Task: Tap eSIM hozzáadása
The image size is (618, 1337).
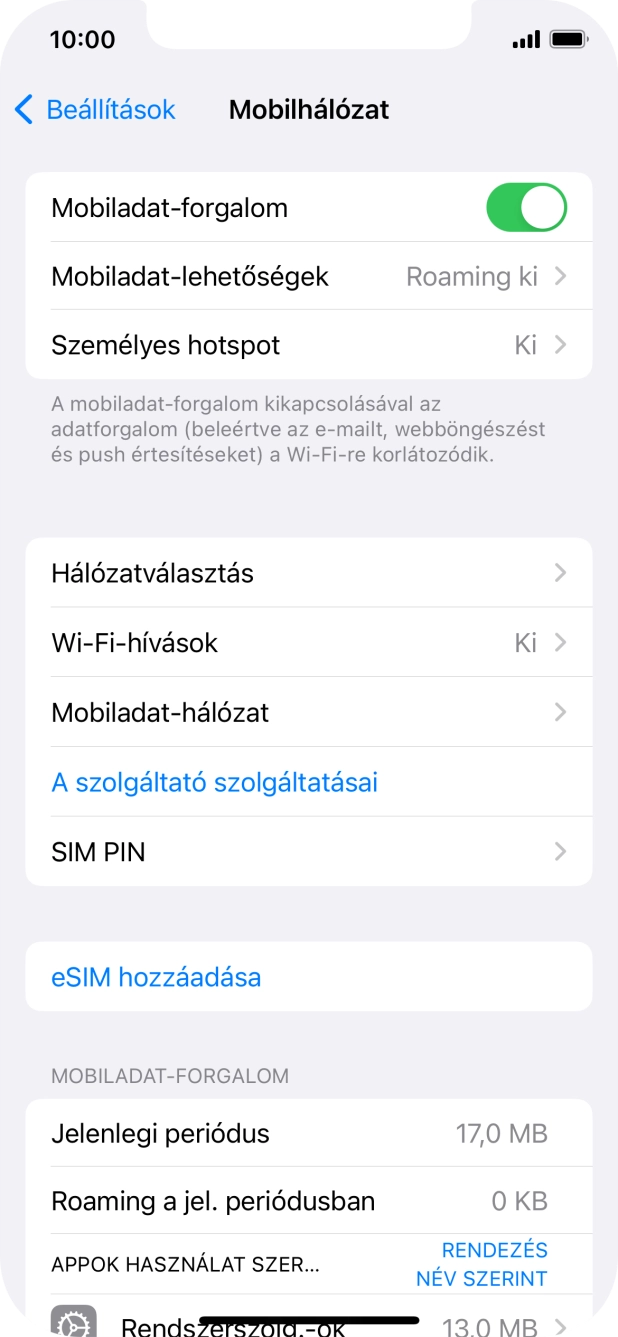Action: (x=157, y=976)
